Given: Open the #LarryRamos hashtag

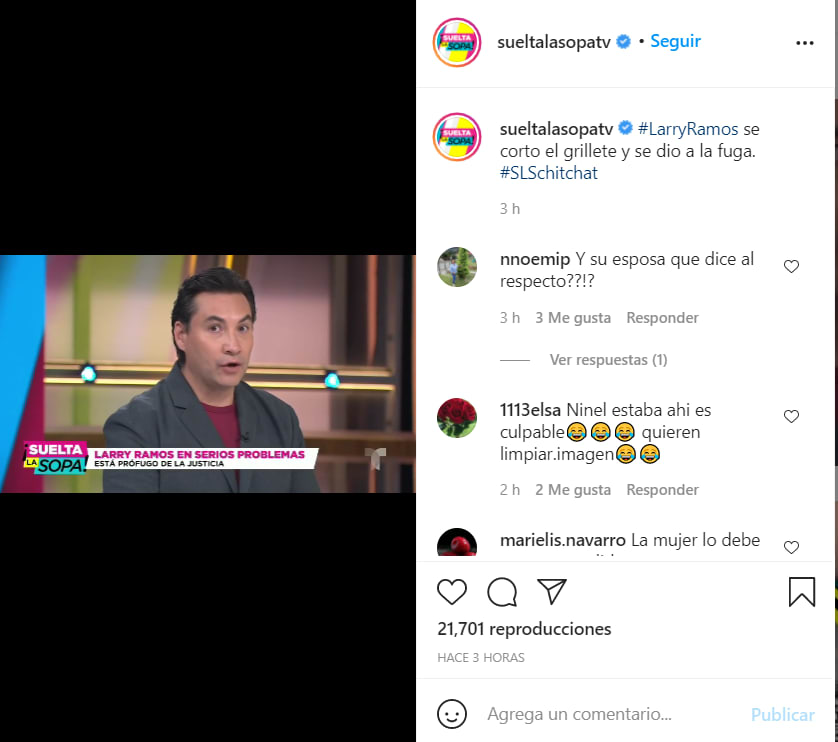Looking at the screenshot, I should click(686, 129).
